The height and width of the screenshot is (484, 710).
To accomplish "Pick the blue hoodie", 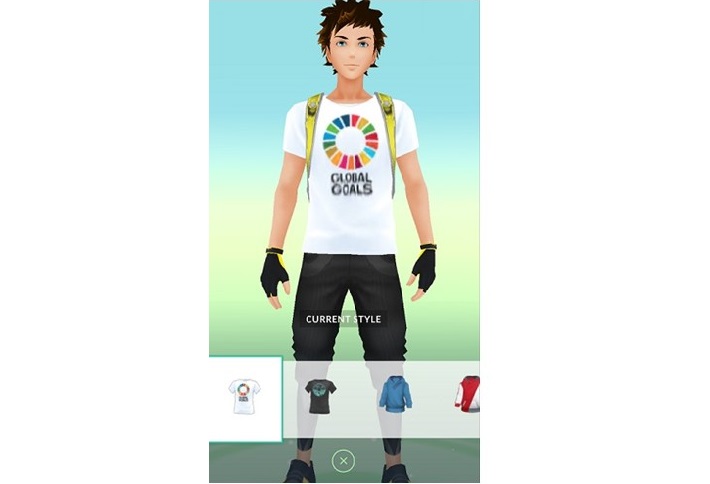I will 394,397.
